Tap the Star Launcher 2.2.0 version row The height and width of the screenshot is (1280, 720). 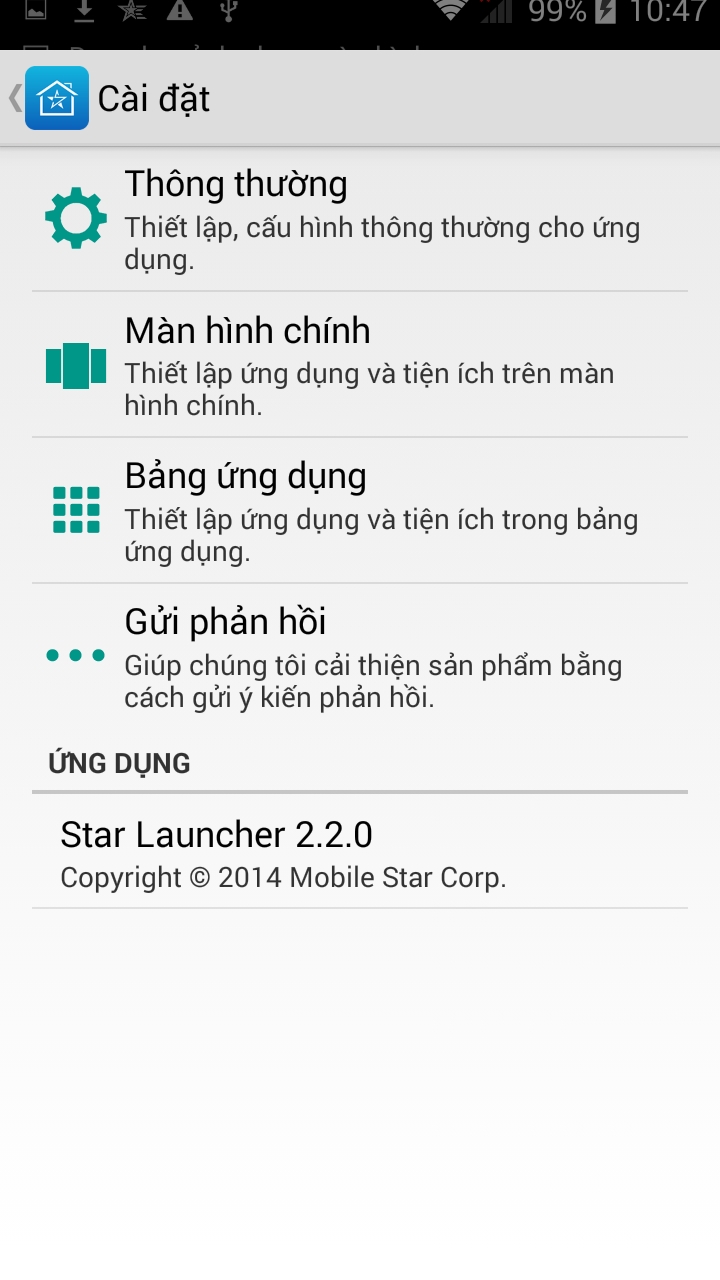coord(360,854)
